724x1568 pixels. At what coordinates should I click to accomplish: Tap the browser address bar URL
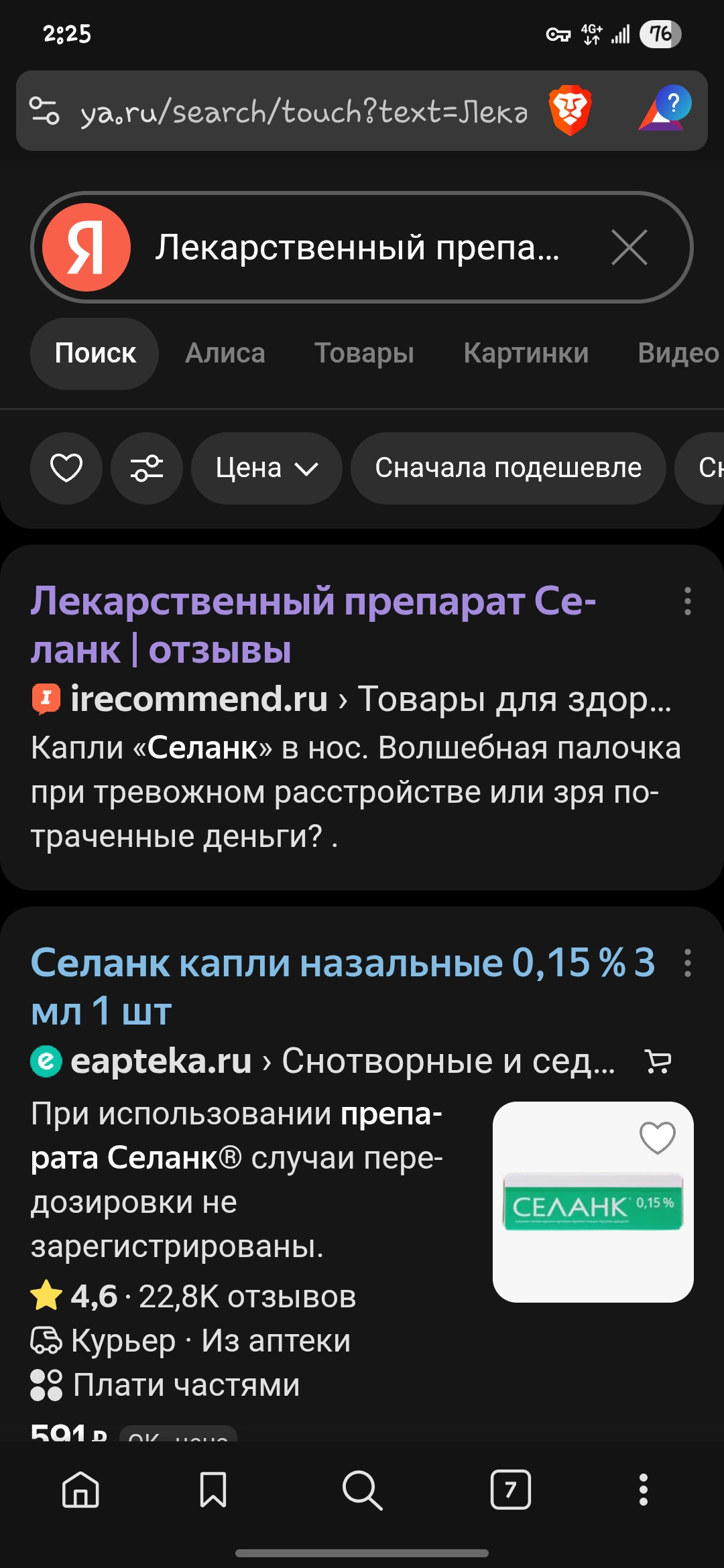point(304,111)
